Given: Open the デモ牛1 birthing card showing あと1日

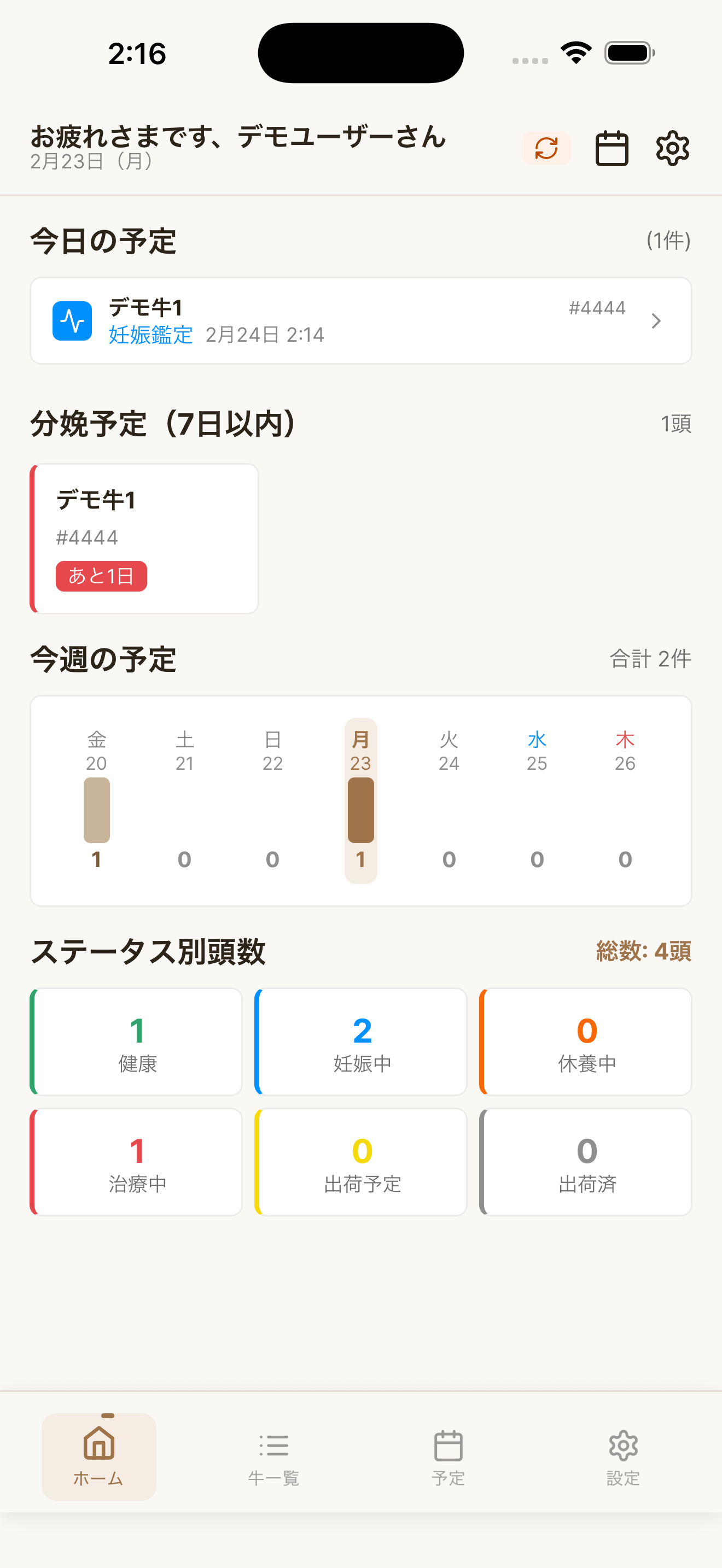Looking at the screenshot, I should tap(144, 539).
